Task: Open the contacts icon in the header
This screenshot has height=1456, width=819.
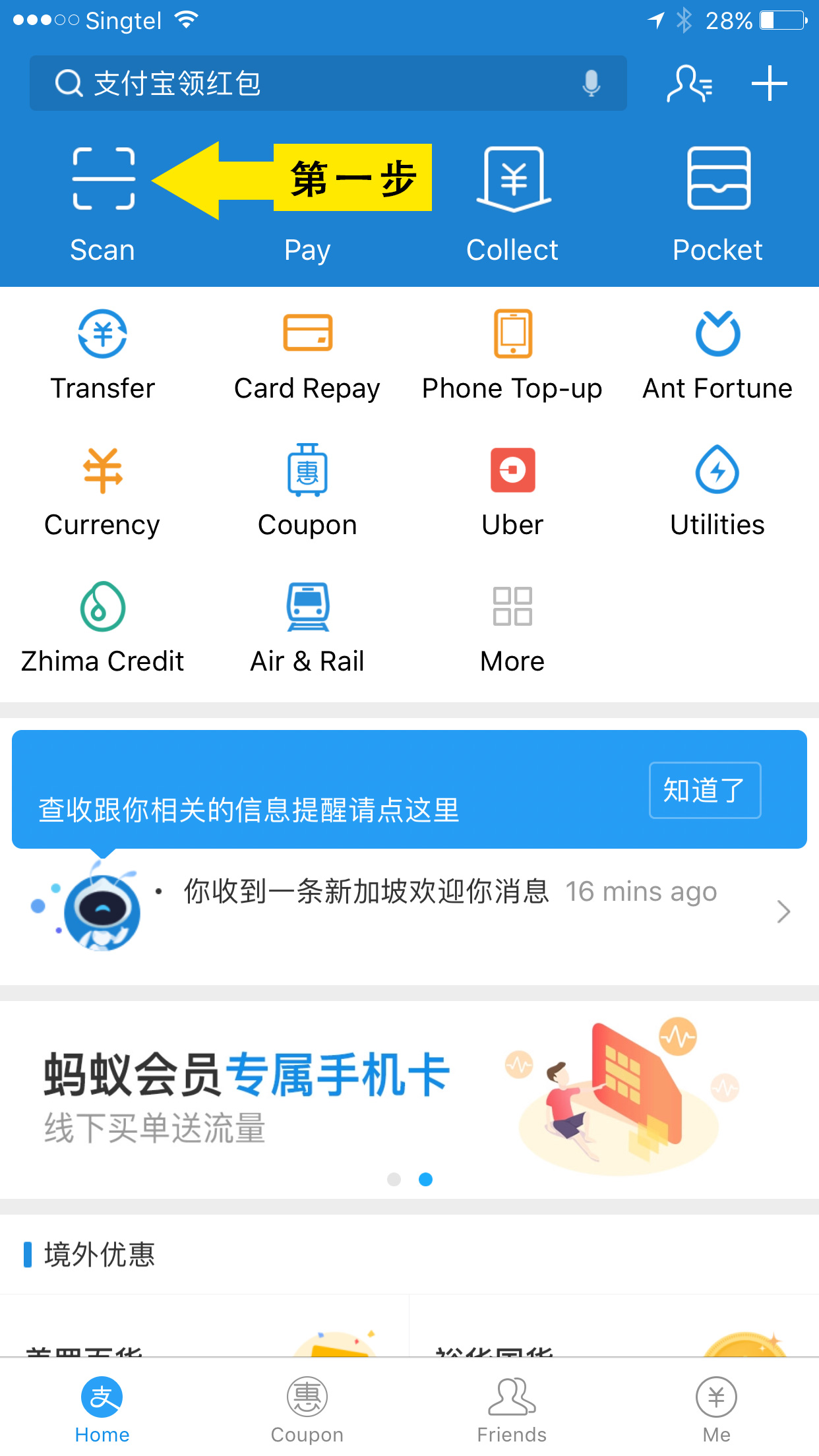Action: pyautogui.click(x=689, y=84)
